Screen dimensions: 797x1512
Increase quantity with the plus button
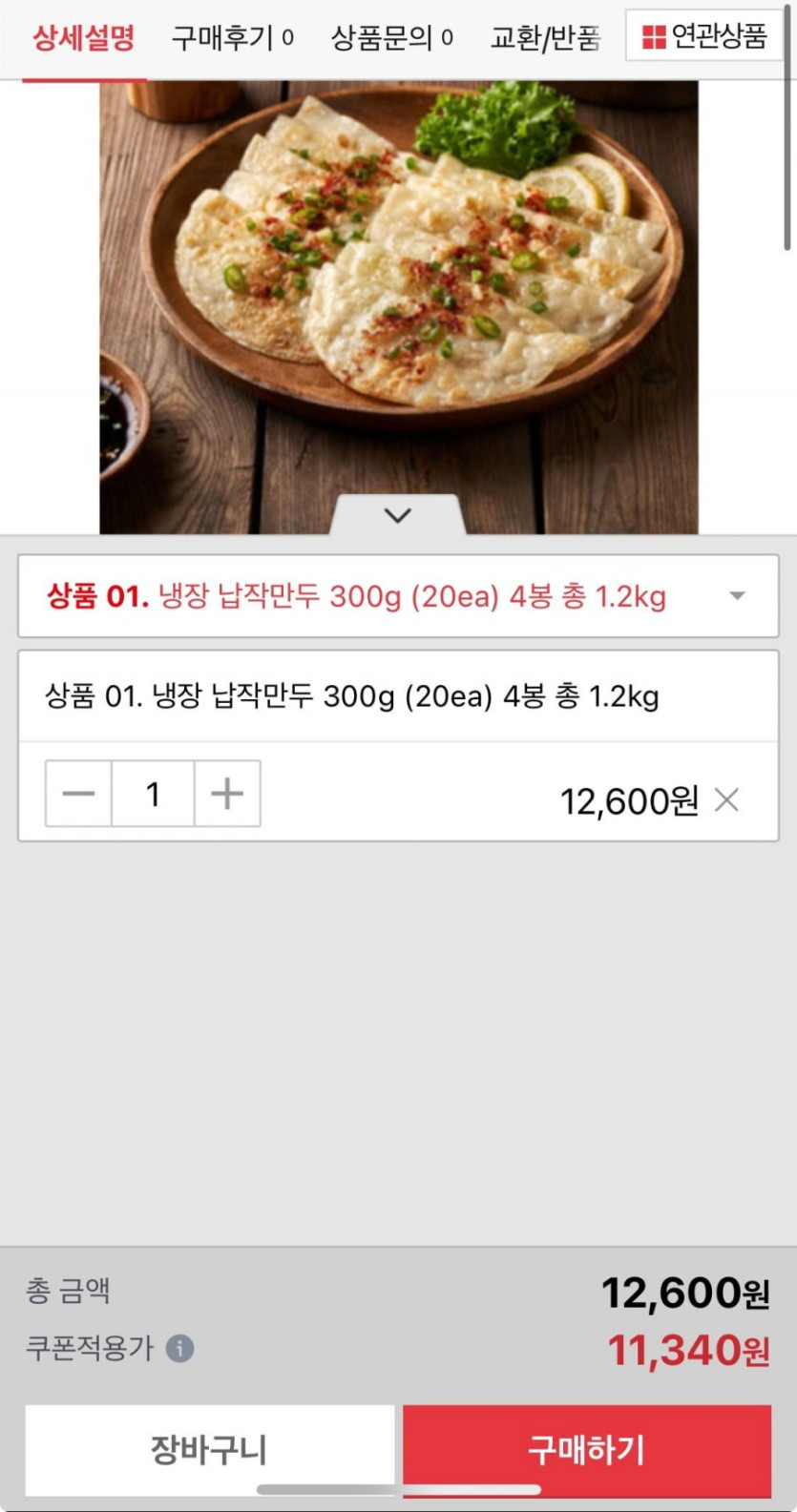(227, 794)
